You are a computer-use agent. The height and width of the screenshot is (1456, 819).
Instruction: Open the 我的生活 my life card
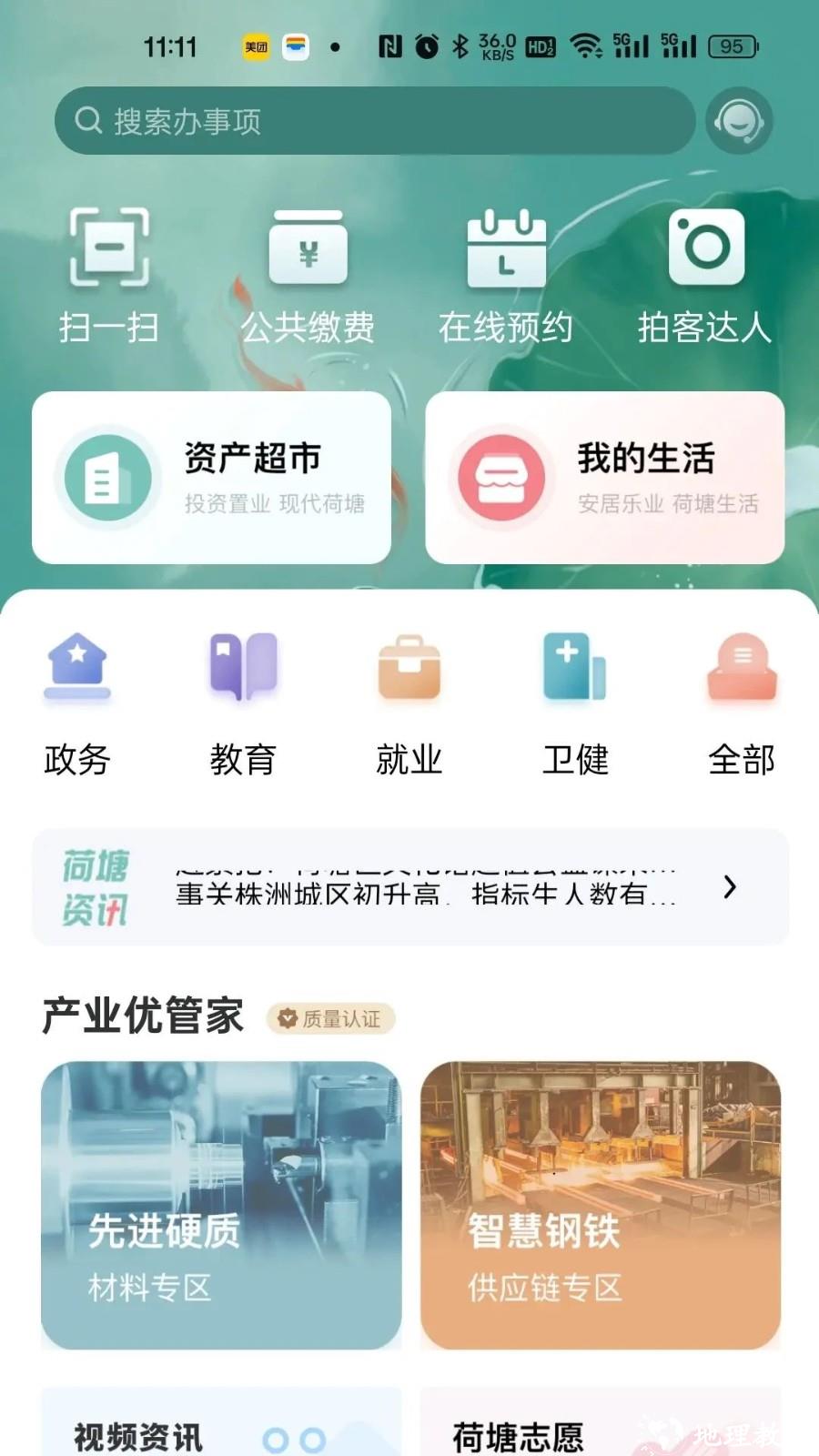tap(605, 477)
